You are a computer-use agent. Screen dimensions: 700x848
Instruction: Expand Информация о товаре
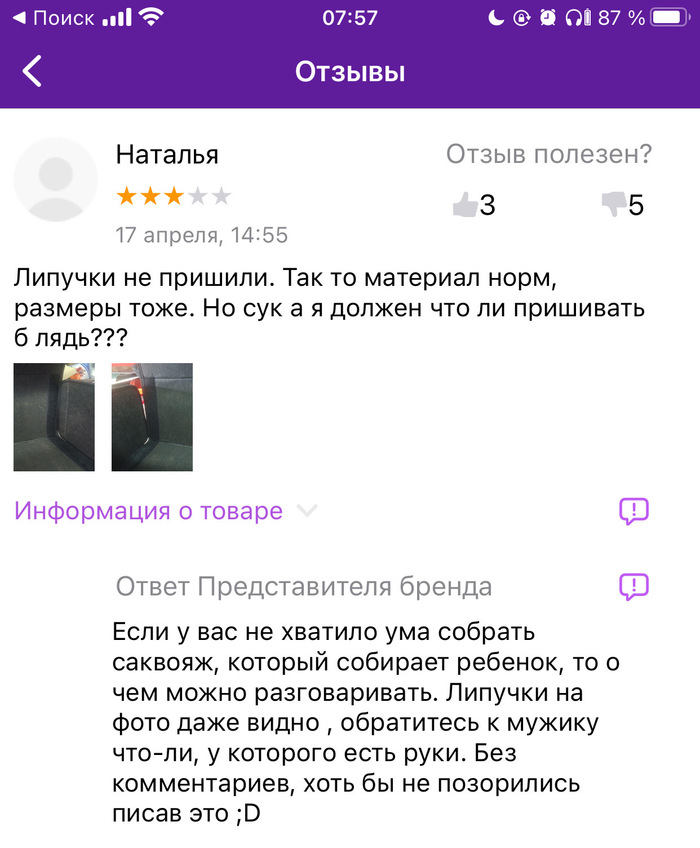tap(165, 511)
